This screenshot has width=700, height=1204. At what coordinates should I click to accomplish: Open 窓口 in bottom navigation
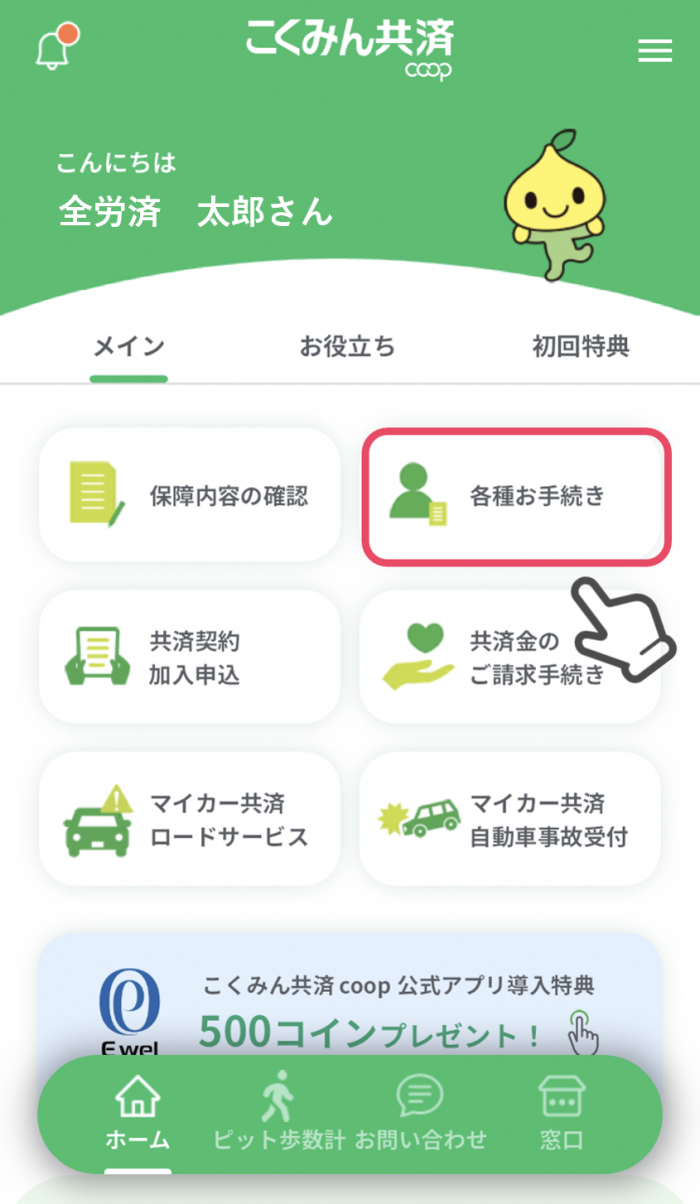pyautogui.click(x=560, y=1112)
